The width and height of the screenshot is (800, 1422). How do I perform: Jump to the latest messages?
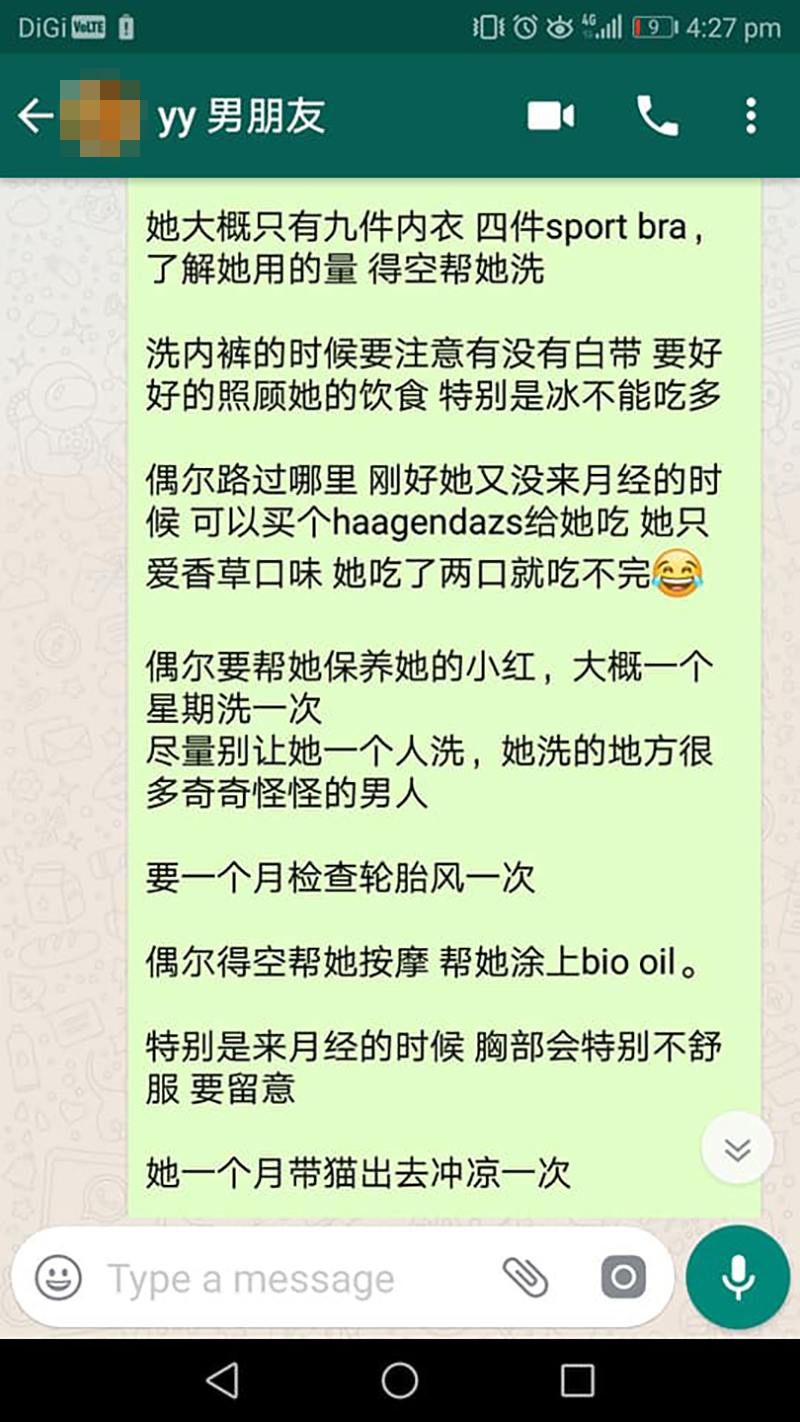click(x=738, y=1148)
